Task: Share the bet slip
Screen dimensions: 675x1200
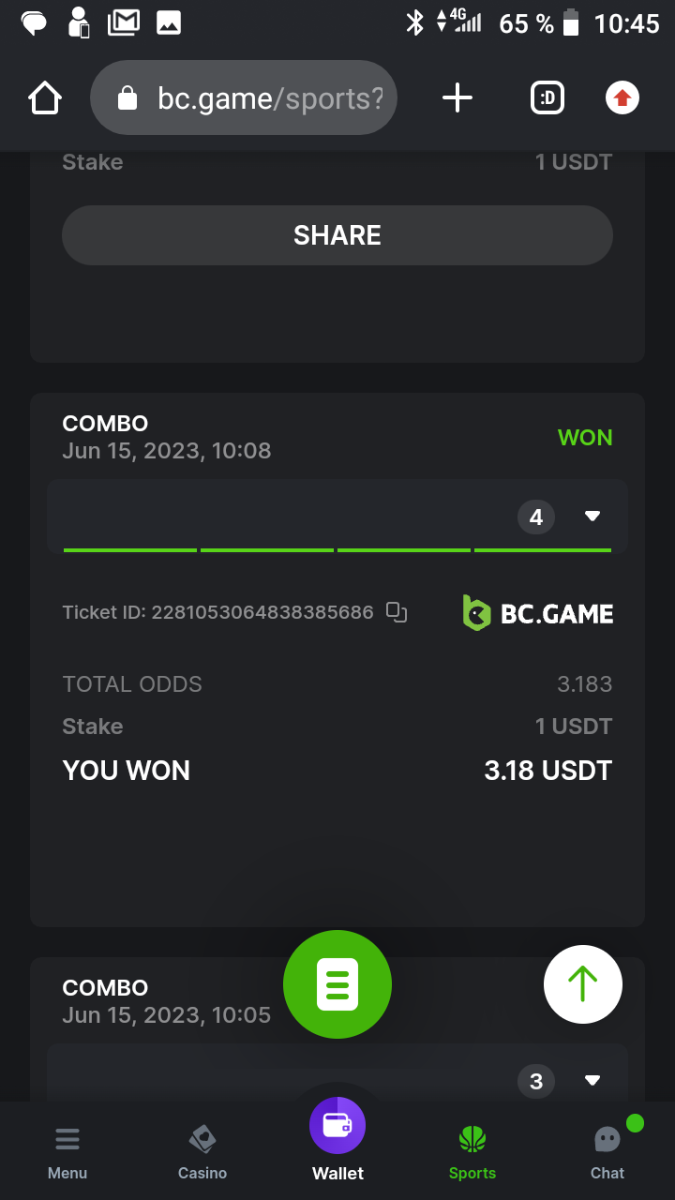Action: (x=337, y=236)
